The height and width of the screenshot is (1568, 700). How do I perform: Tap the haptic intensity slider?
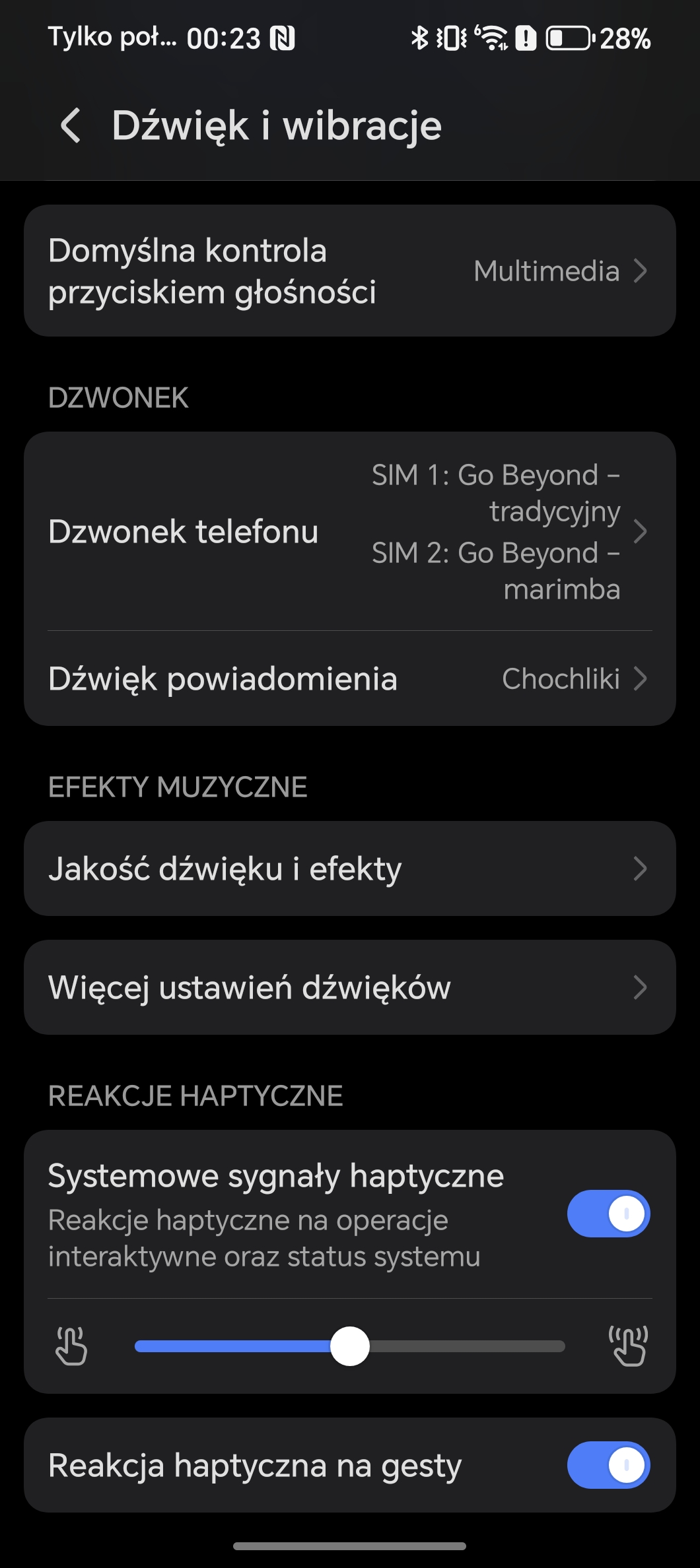(350, 1347)
